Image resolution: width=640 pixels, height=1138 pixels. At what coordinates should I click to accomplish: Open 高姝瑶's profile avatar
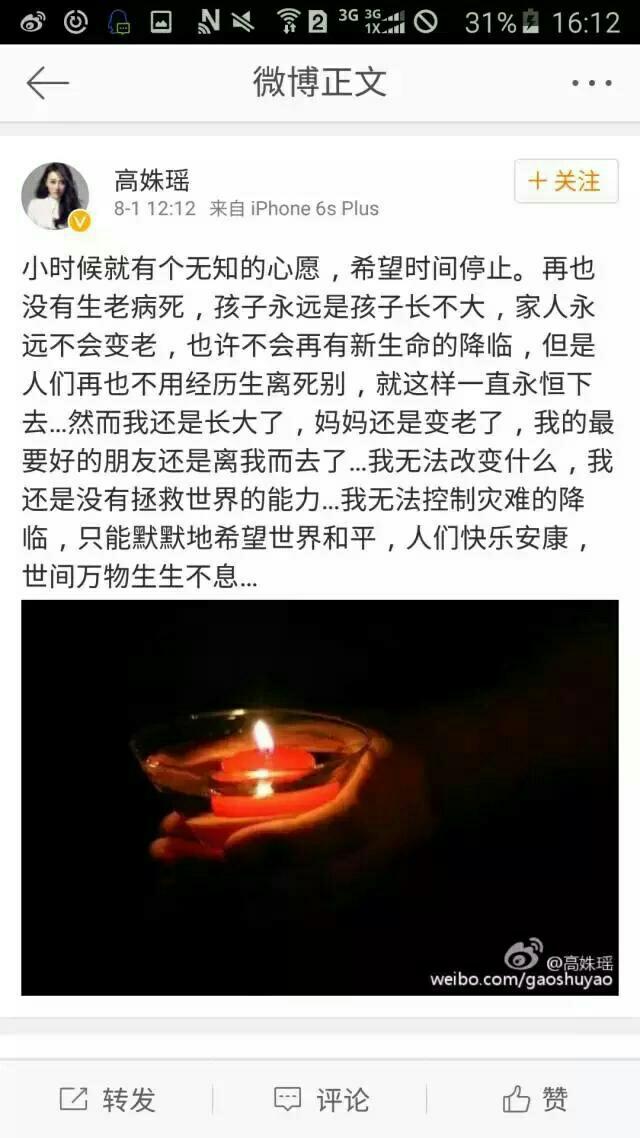tap(55, 196)
